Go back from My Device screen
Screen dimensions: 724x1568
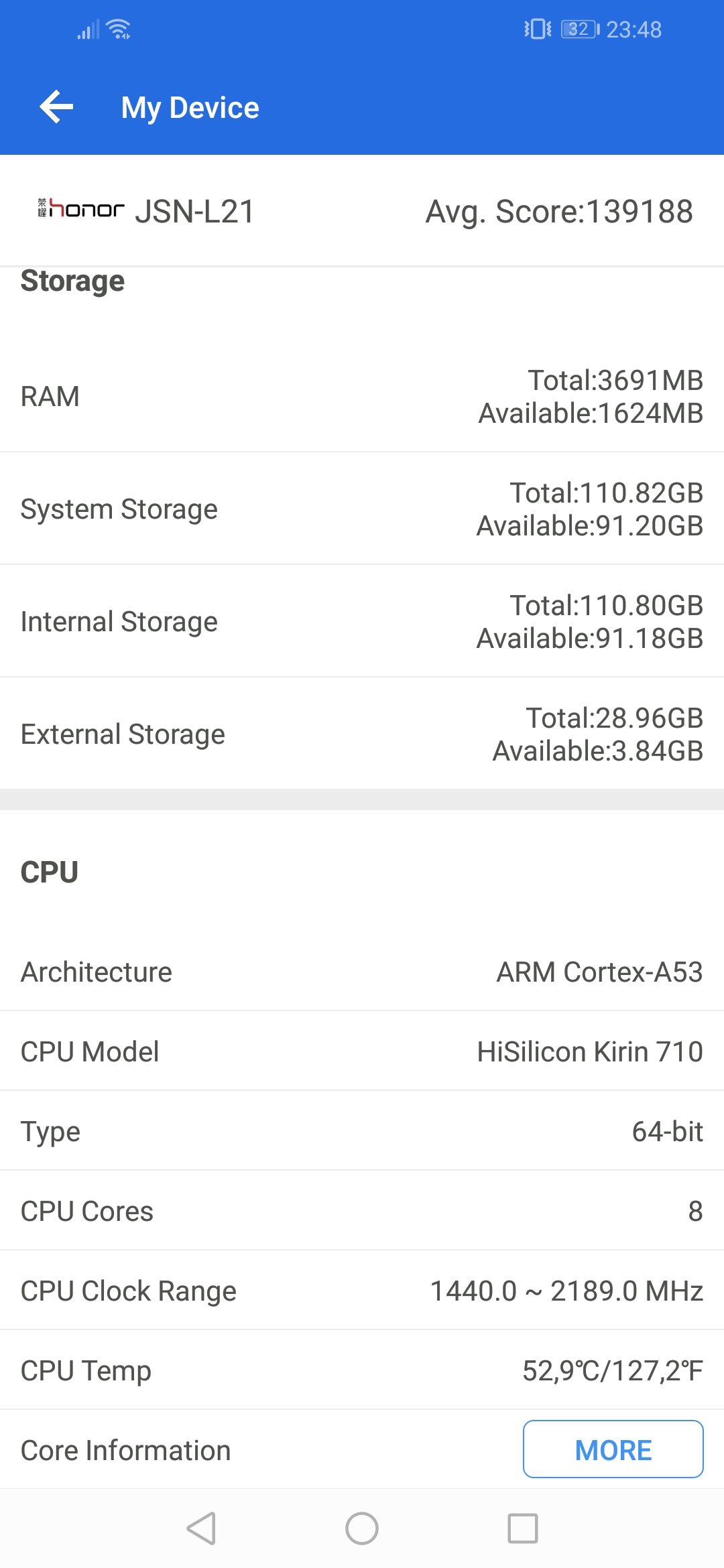[56, 107]
